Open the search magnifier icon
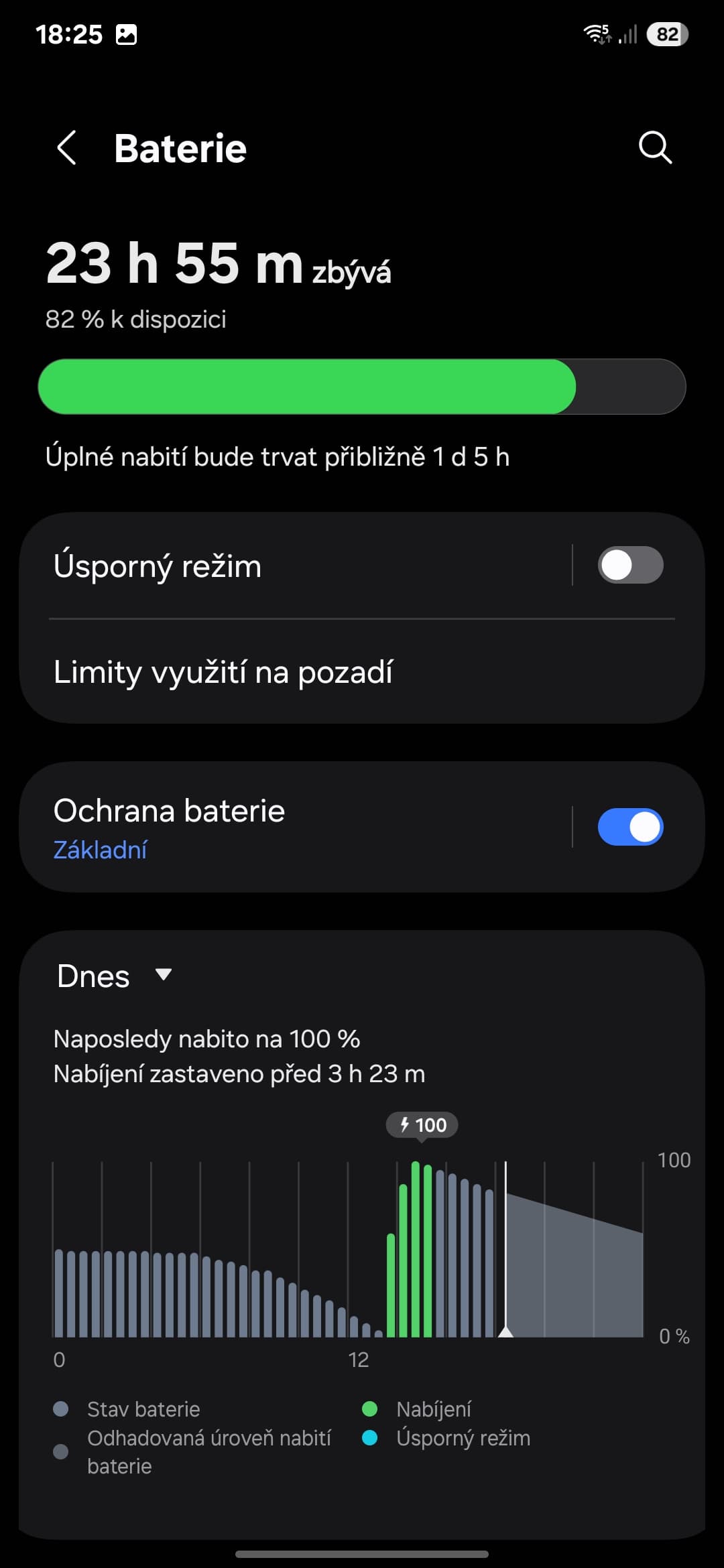724x1568 pixels. pyautogui.click(x=655, y=147)
